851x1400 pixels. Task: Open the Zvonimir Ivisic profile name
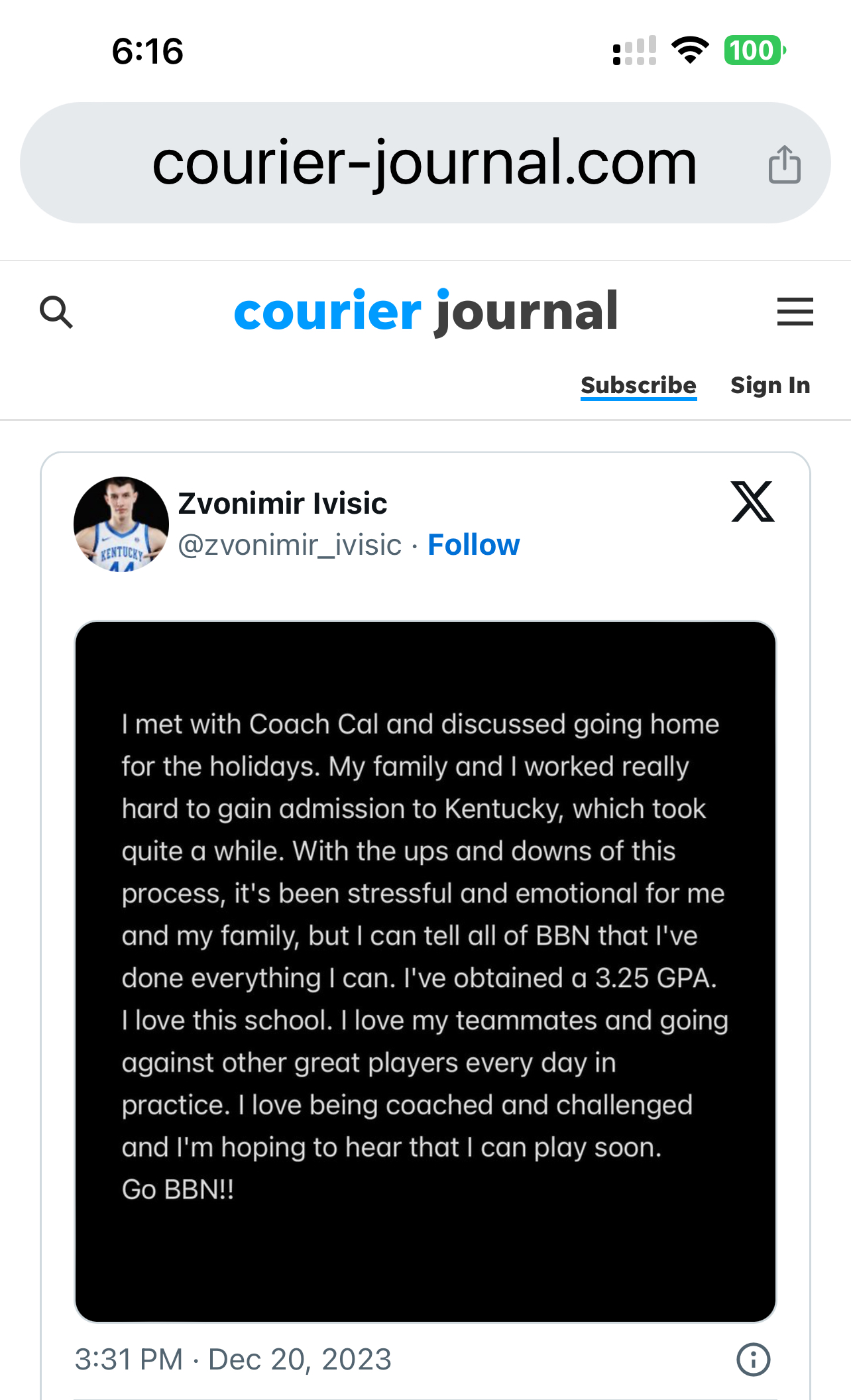(282, 504)
